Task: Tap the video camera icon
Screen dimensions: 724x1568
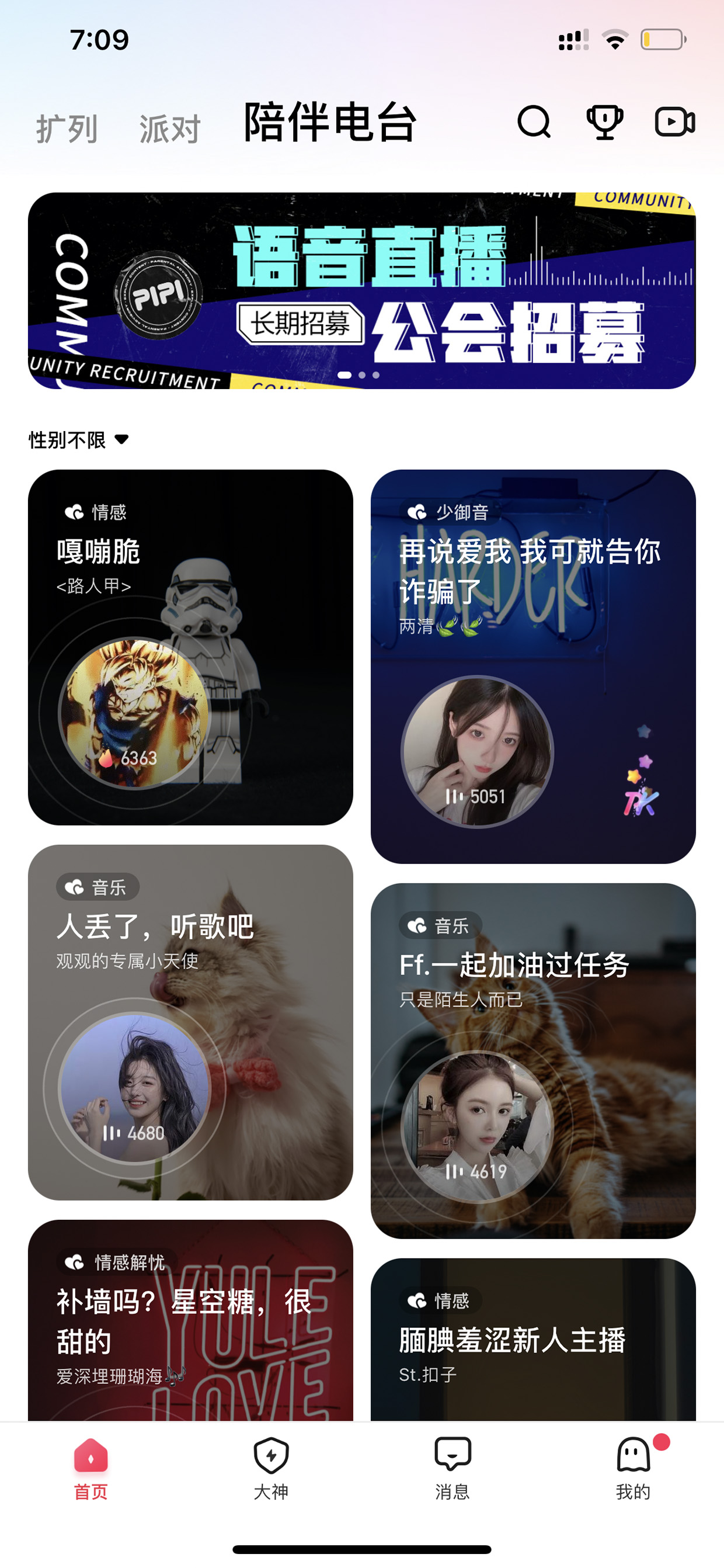Action: pyautogui.click(x=675, y=122)
